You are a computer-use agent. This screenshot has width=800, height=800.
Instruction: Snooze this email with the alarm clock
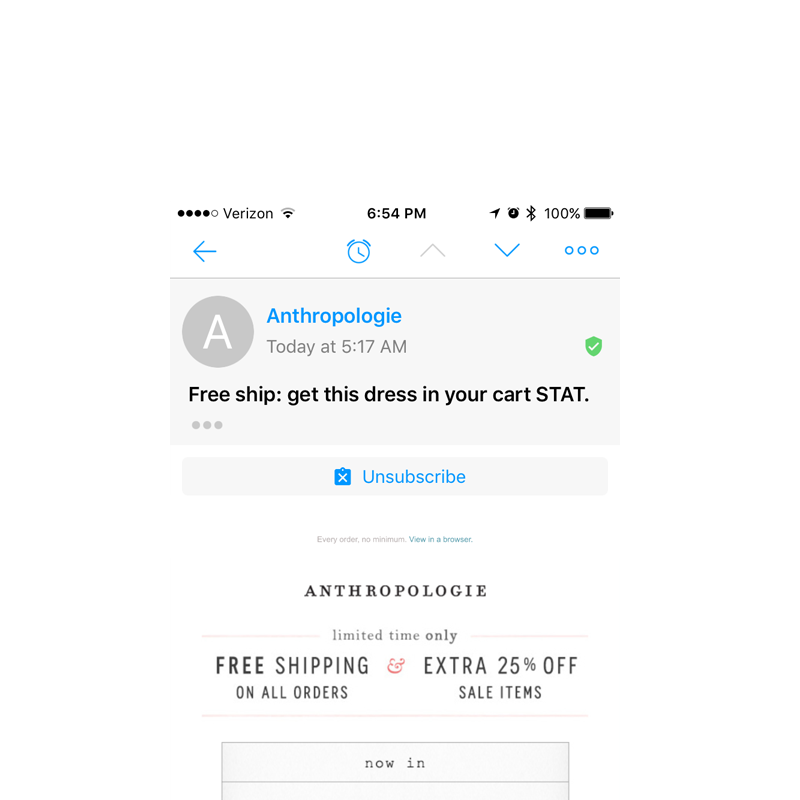(x=359, y=251)
